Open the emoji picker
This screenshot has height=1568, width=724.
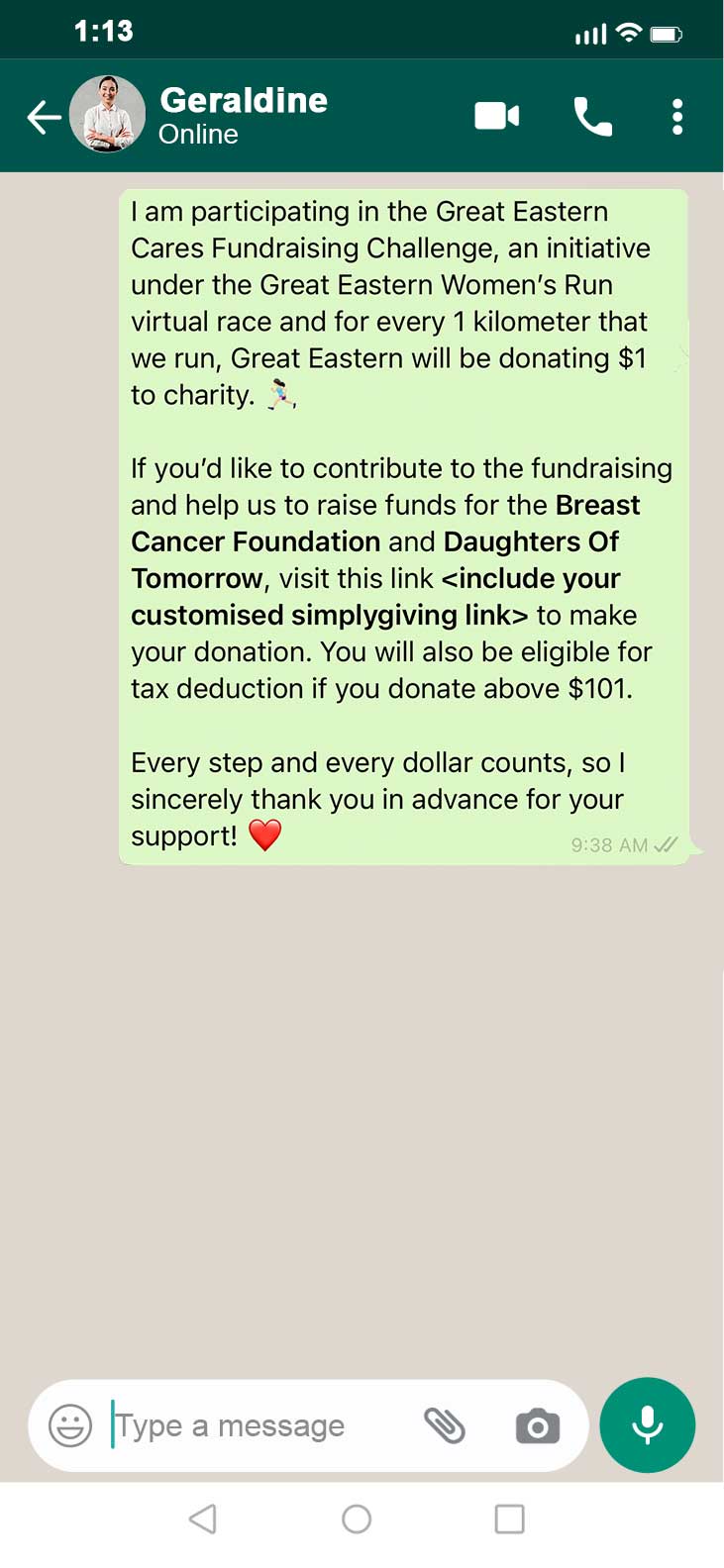(x=70, y=1425)
